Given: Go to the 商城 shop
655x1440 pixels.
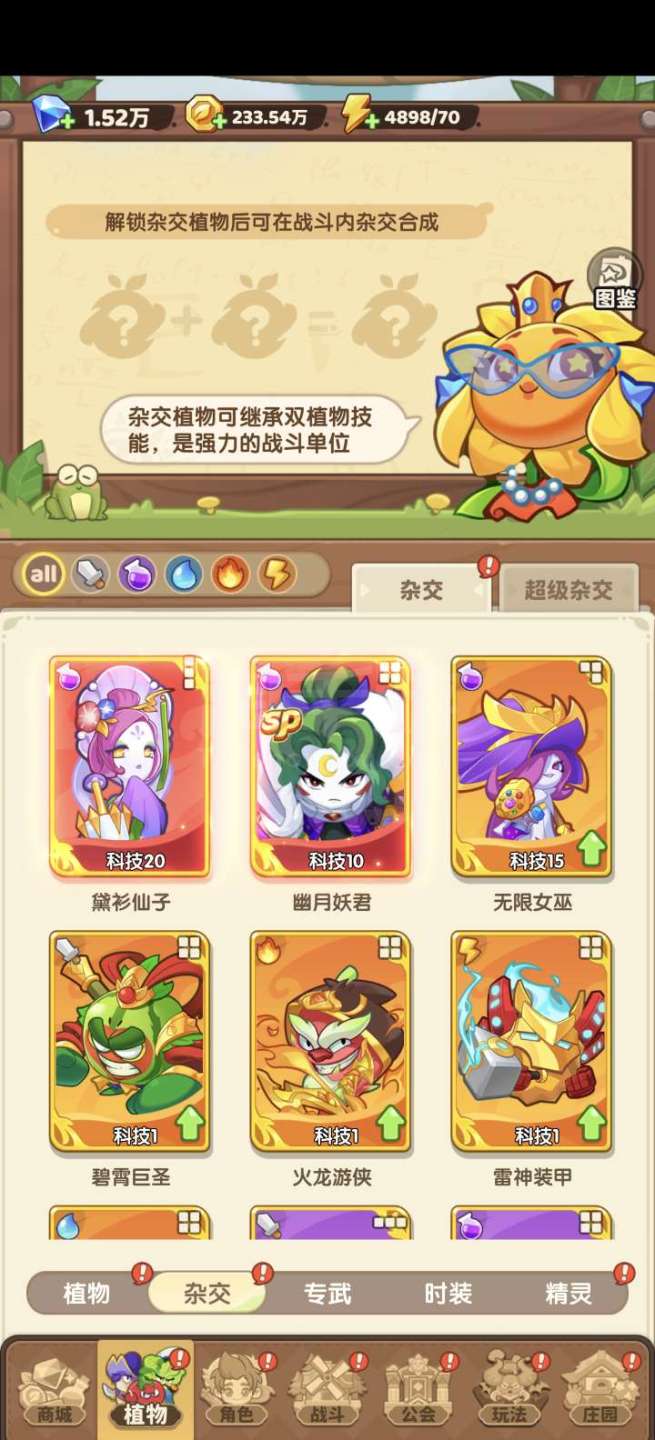Looking at the screenshot, I should click(54, 1388).
